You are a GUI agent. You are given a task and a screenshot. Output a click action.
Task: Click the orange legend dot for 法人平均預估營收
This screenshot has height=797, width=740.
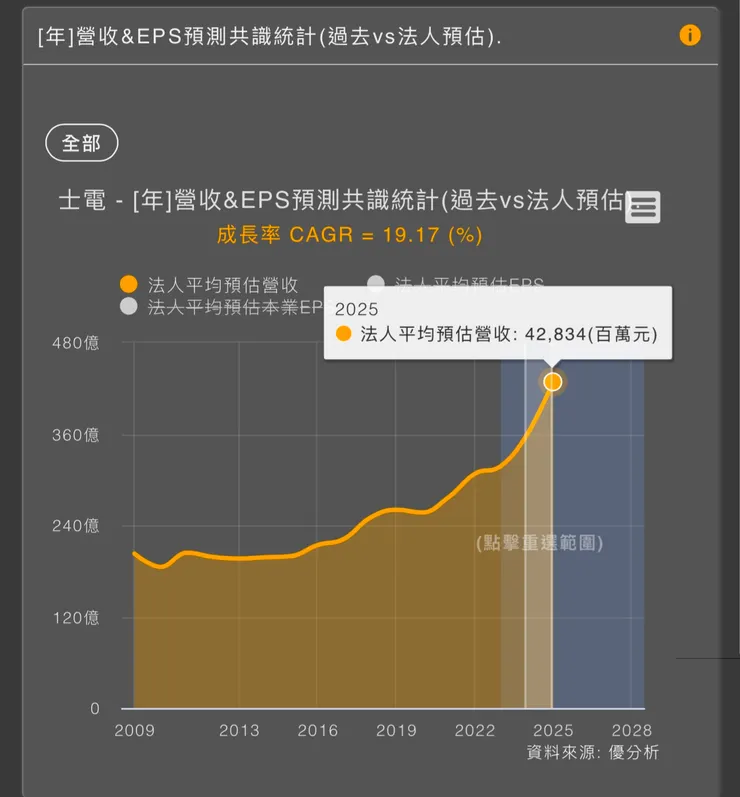tap(127, 284)
